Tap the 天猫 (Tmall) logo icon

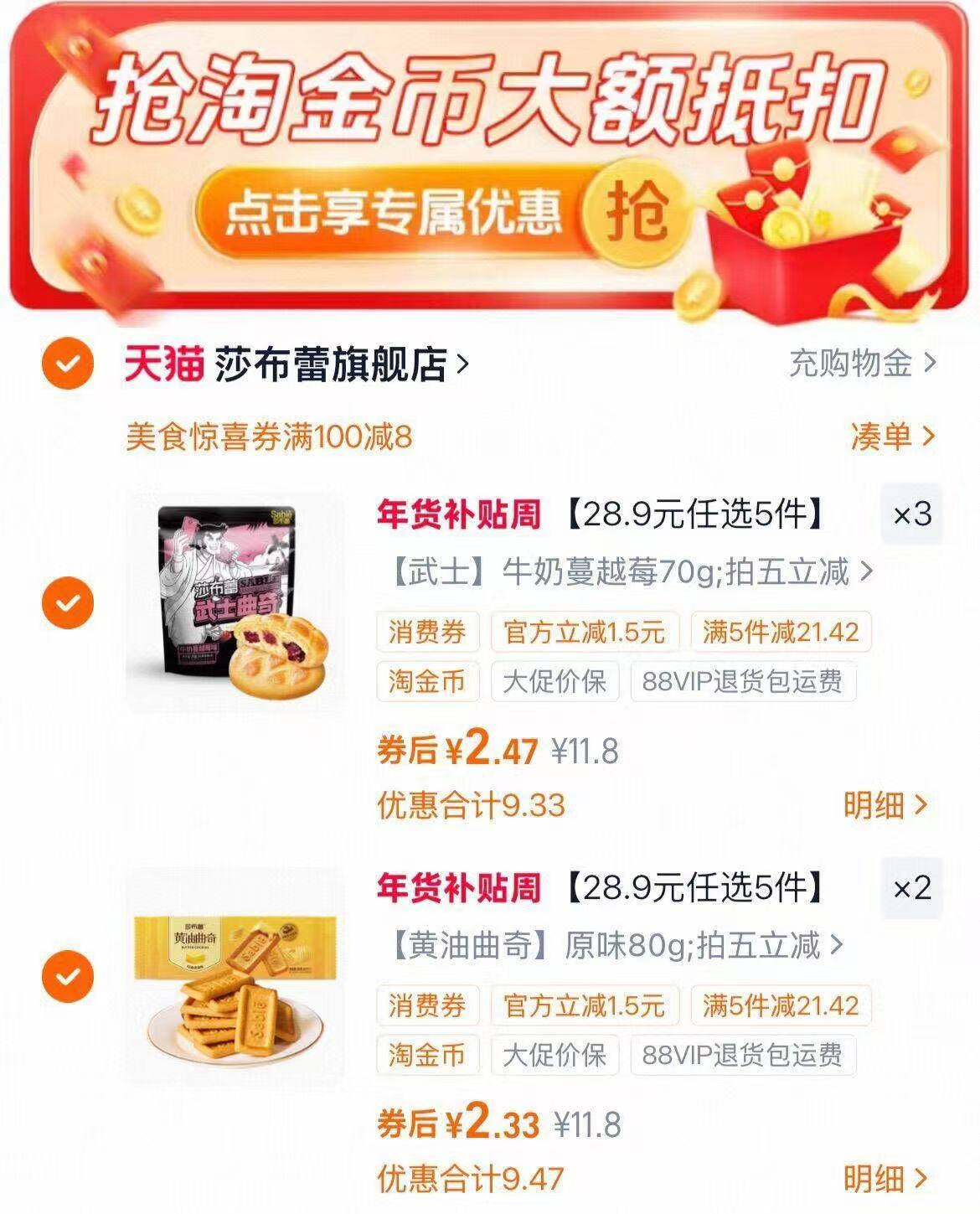tap(165, 364)
